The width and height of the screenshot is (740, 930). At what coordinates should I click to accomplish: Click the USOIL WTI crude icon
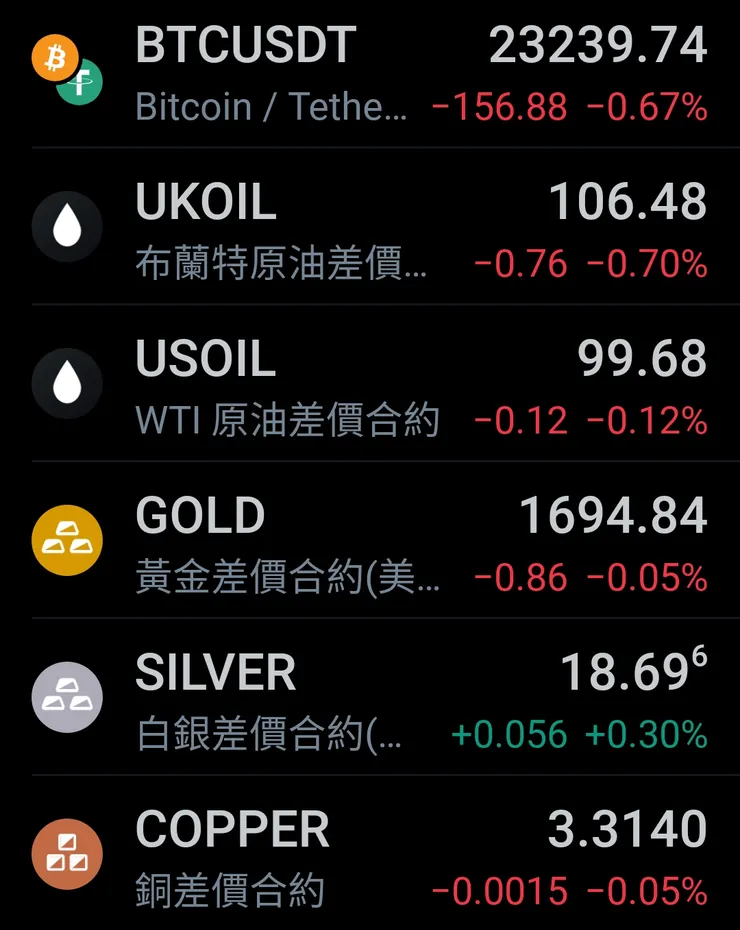tap(66, 384)
